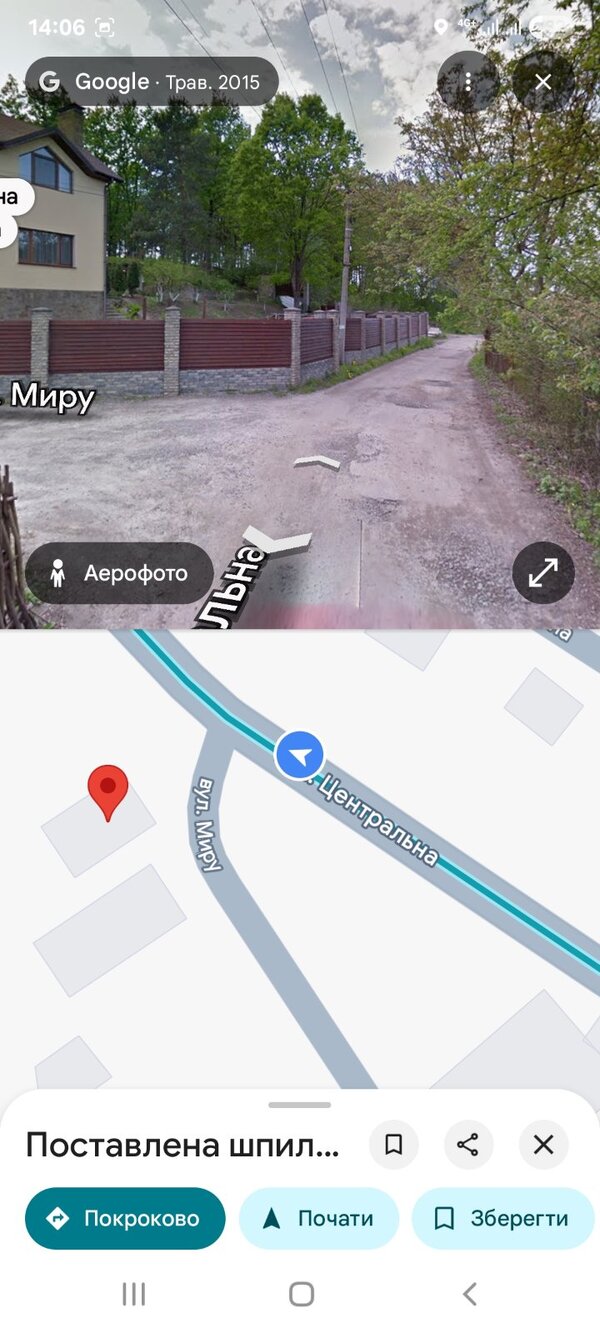Open recent apps from the navigation bar
600x1333 pixels.
pos(133,1294)
